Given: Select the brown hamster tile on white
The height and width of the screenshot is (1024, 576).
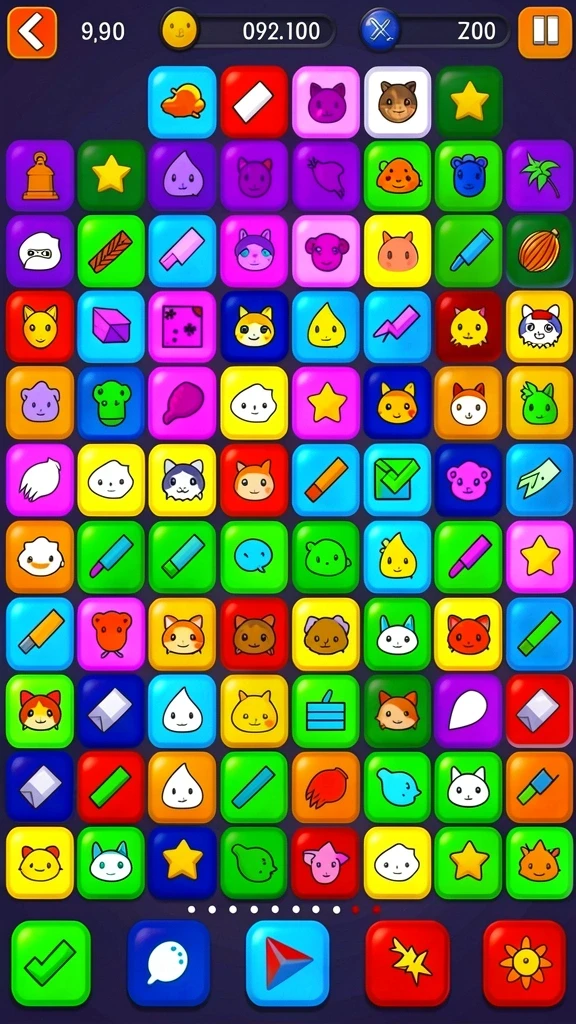Looking at the screenshot, I should point(397,101).
